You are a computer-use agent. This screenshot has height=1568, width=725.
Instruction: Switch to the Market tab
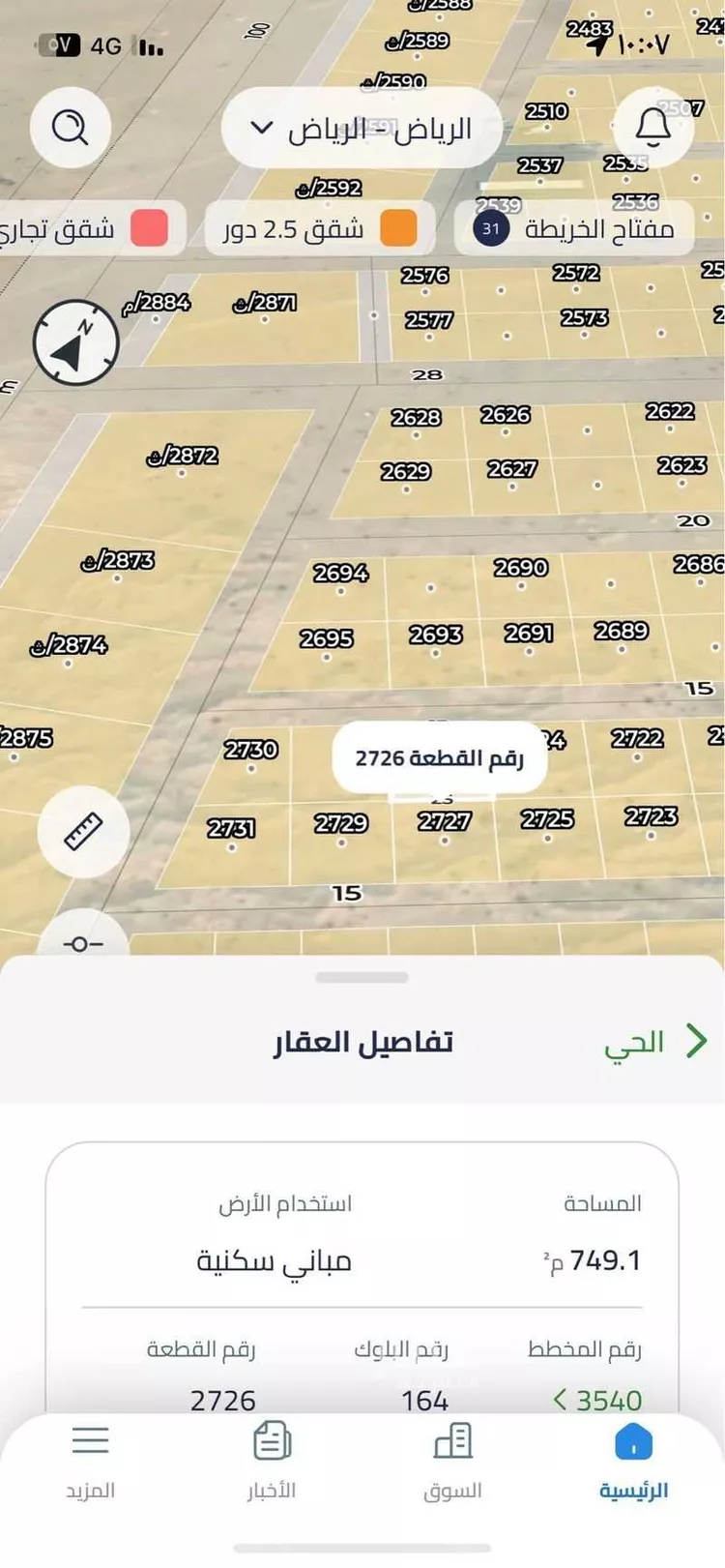pyautogui.click(x=452, y=1462)
